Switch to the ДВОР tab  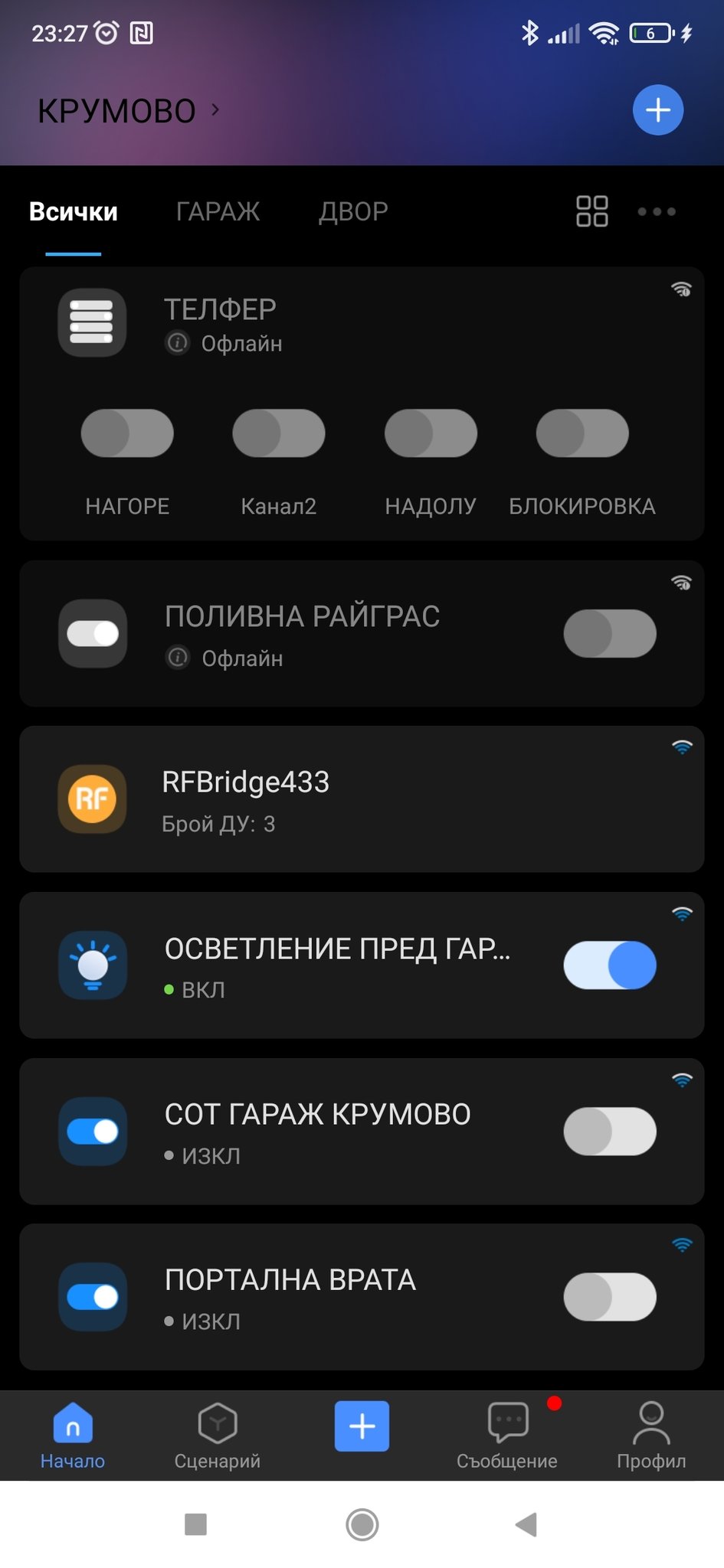(353, 211)
